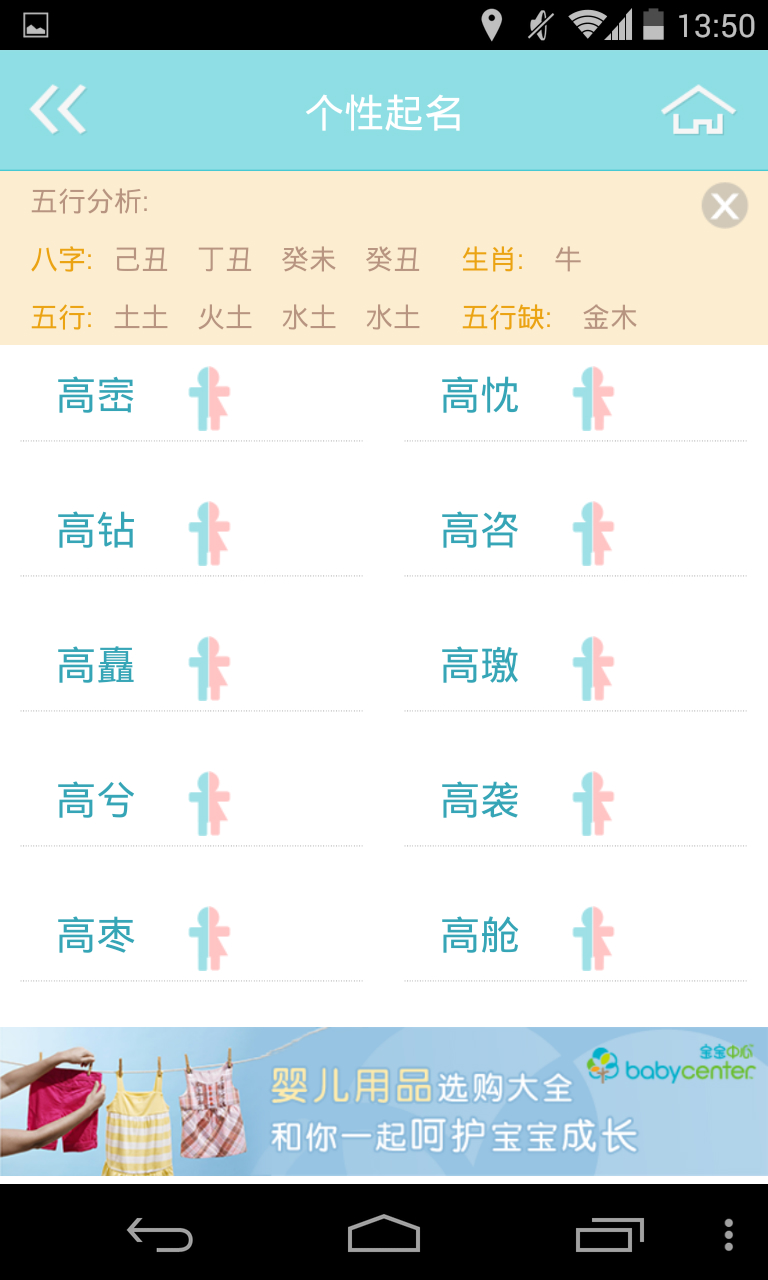Viewport: 768px width, 1280px height.
Task: Go back using the double-arrow icon
Action: click(58, 110)
